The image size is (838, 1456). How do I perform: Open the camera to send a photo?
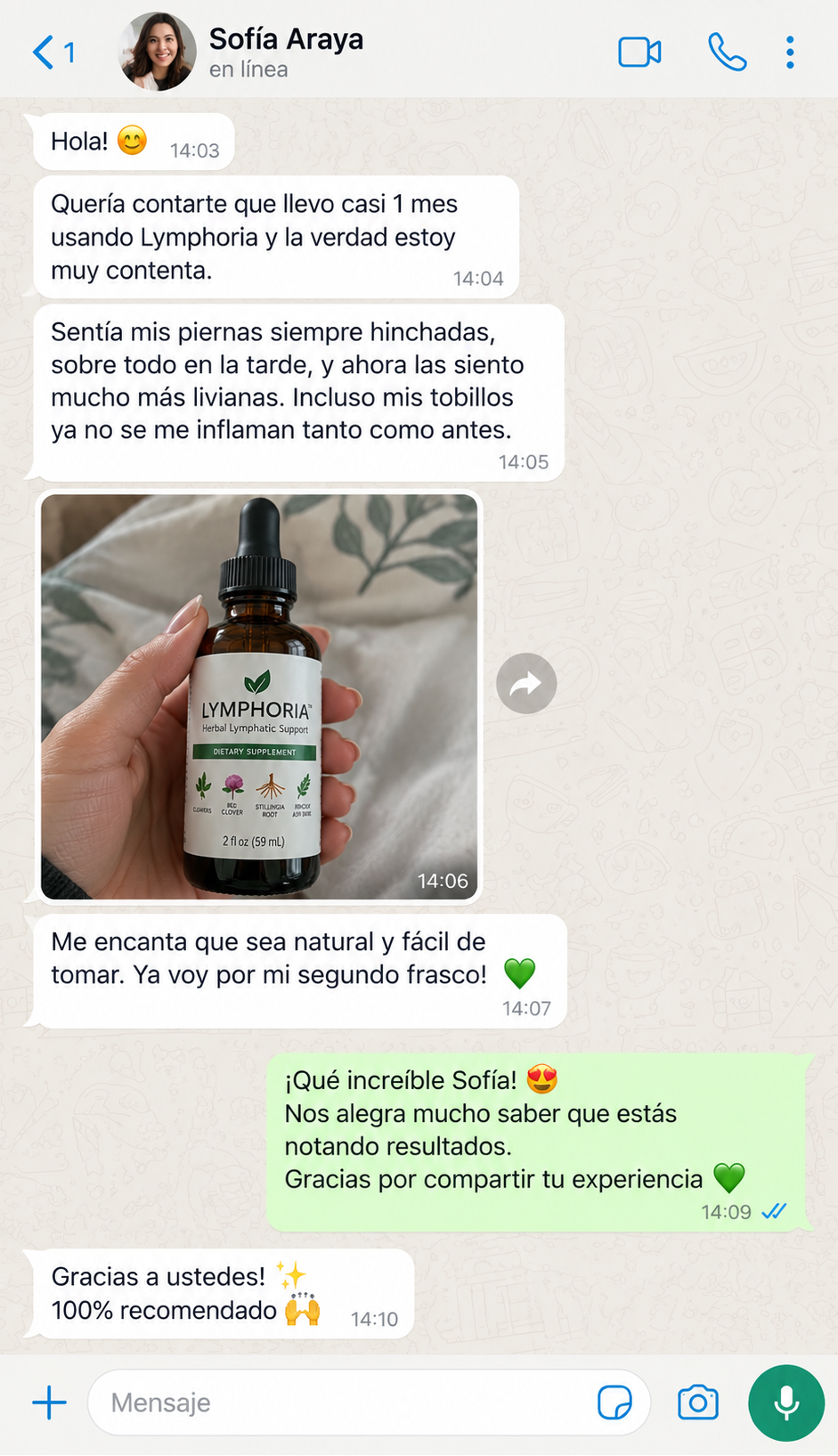pyautogui.click(x=698, y=1403)
